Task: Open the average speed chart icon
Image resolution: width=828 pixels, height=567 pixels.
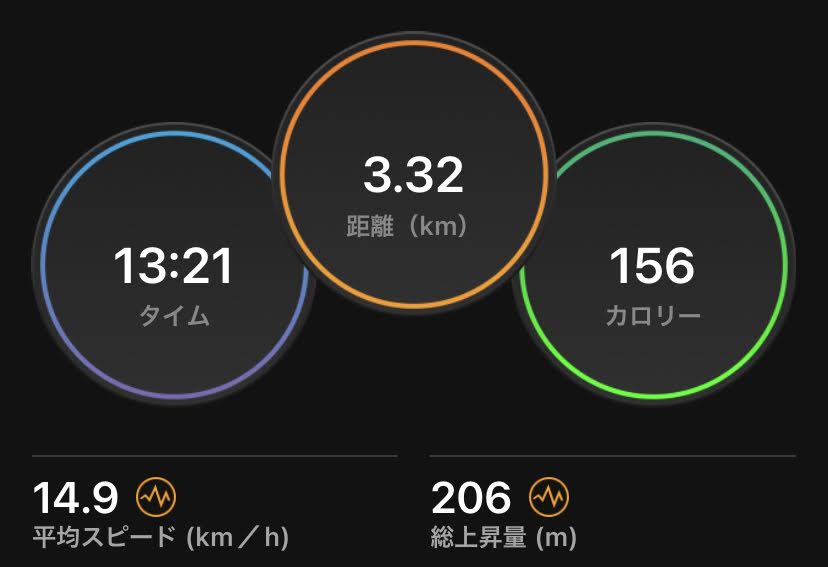Action: point(156,497)
